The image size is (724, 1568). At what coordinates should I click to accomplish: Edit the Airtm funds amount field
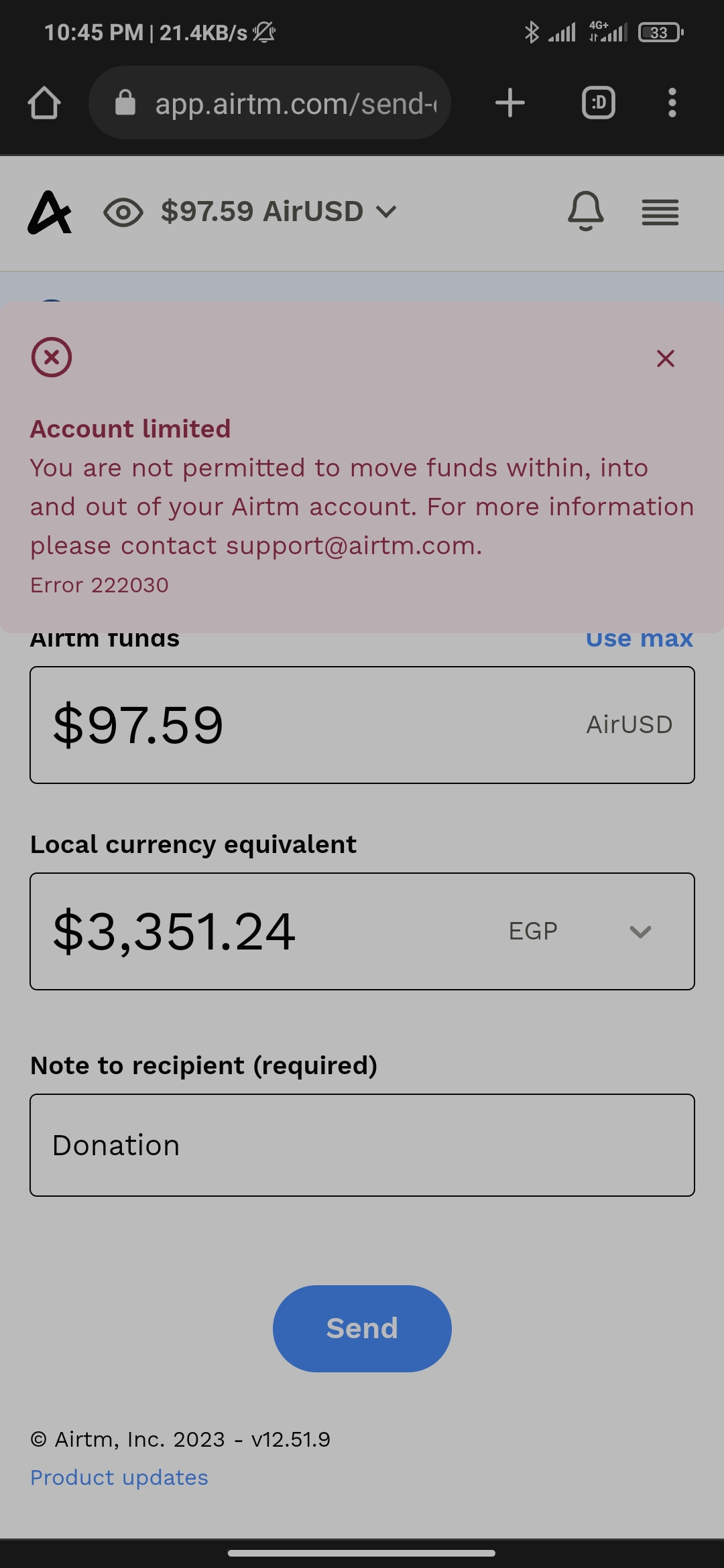362,725
